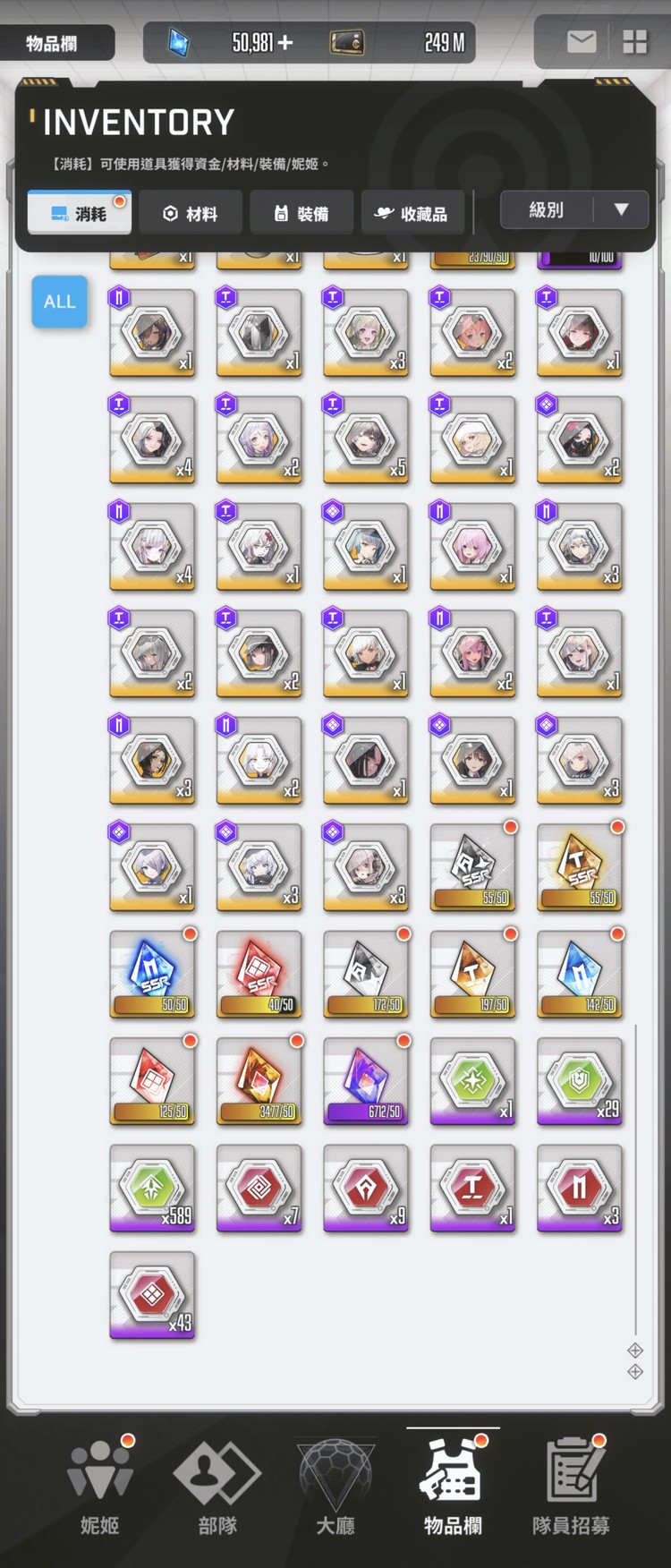
Task: Open the orange crystal item 3477/50
Action: pyautogui.click(x=259, y=1080)
